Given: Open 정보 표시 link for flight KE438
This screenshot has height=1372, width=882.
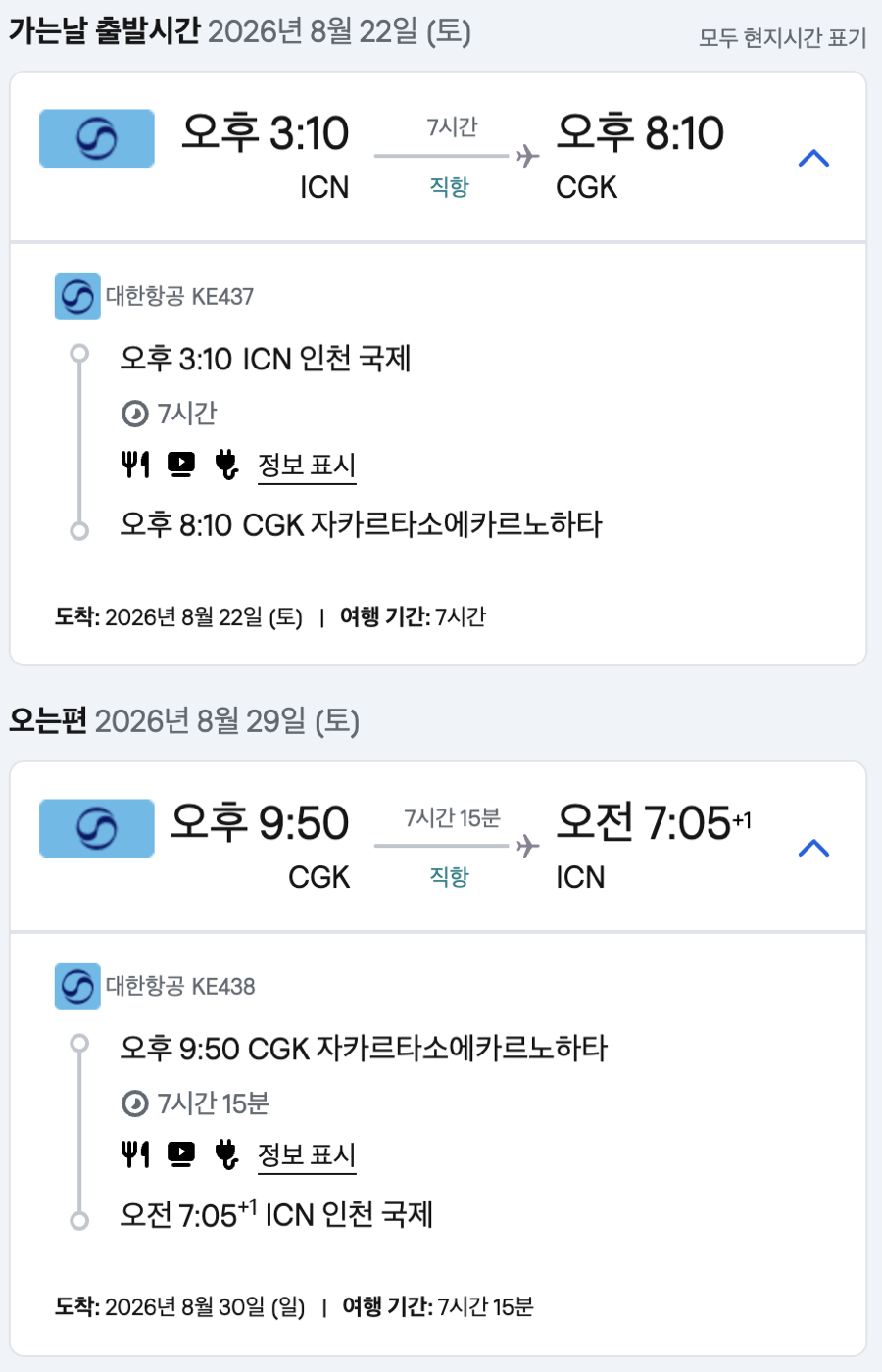Looking at the screenshot, I should 306,1155.
